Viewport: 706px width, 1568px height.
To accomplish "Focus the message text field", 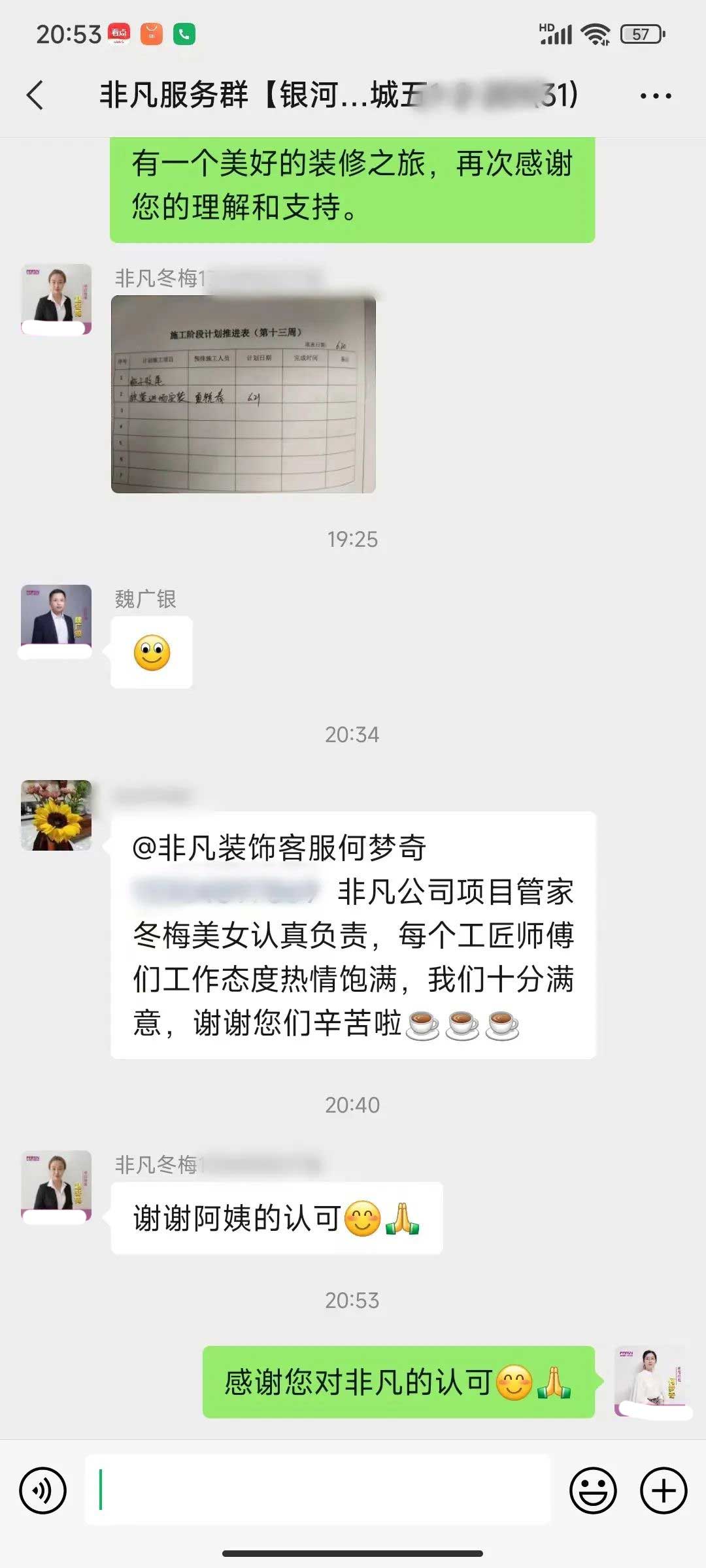I will [318, 1490].
